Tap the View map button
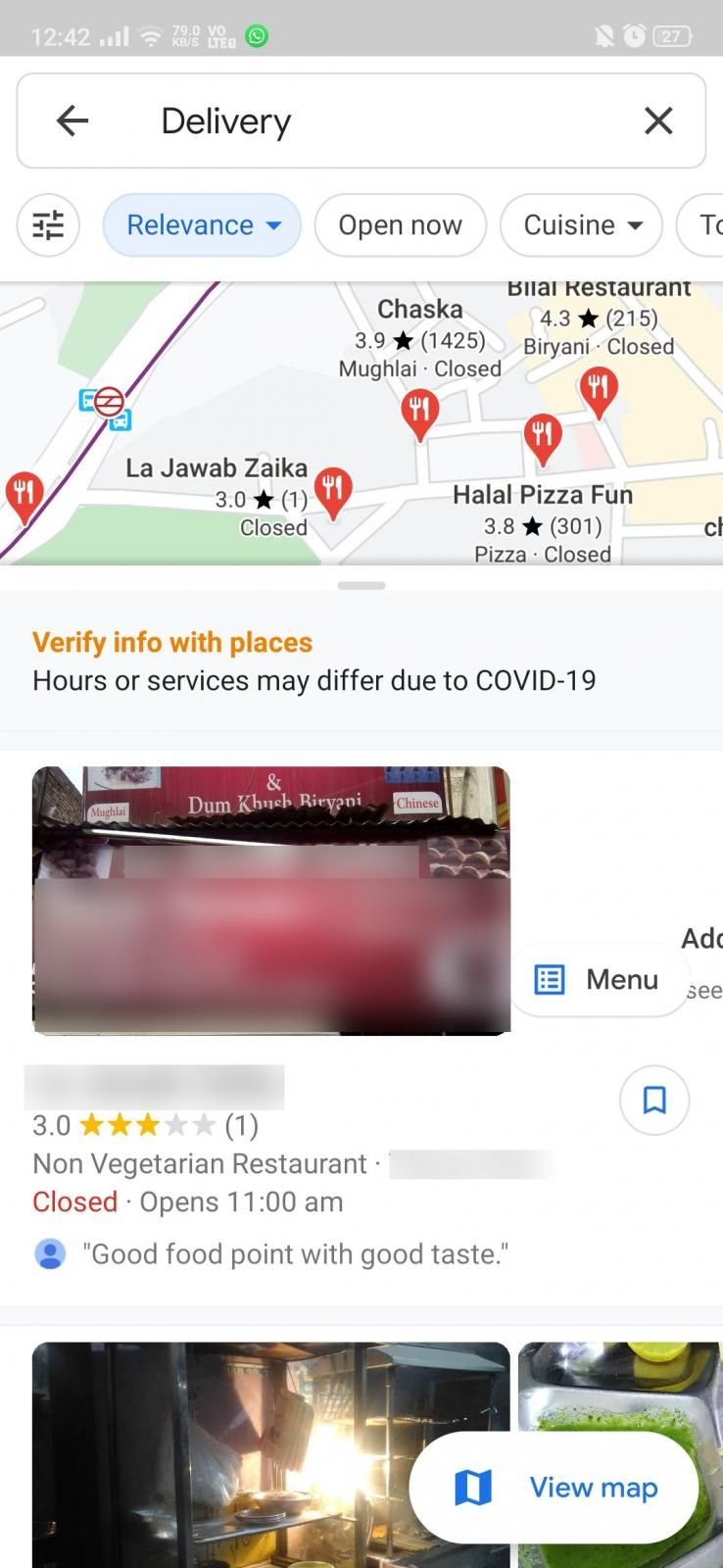The height and width of the screenshot is (1568, 723). [x=554, y=1487]
